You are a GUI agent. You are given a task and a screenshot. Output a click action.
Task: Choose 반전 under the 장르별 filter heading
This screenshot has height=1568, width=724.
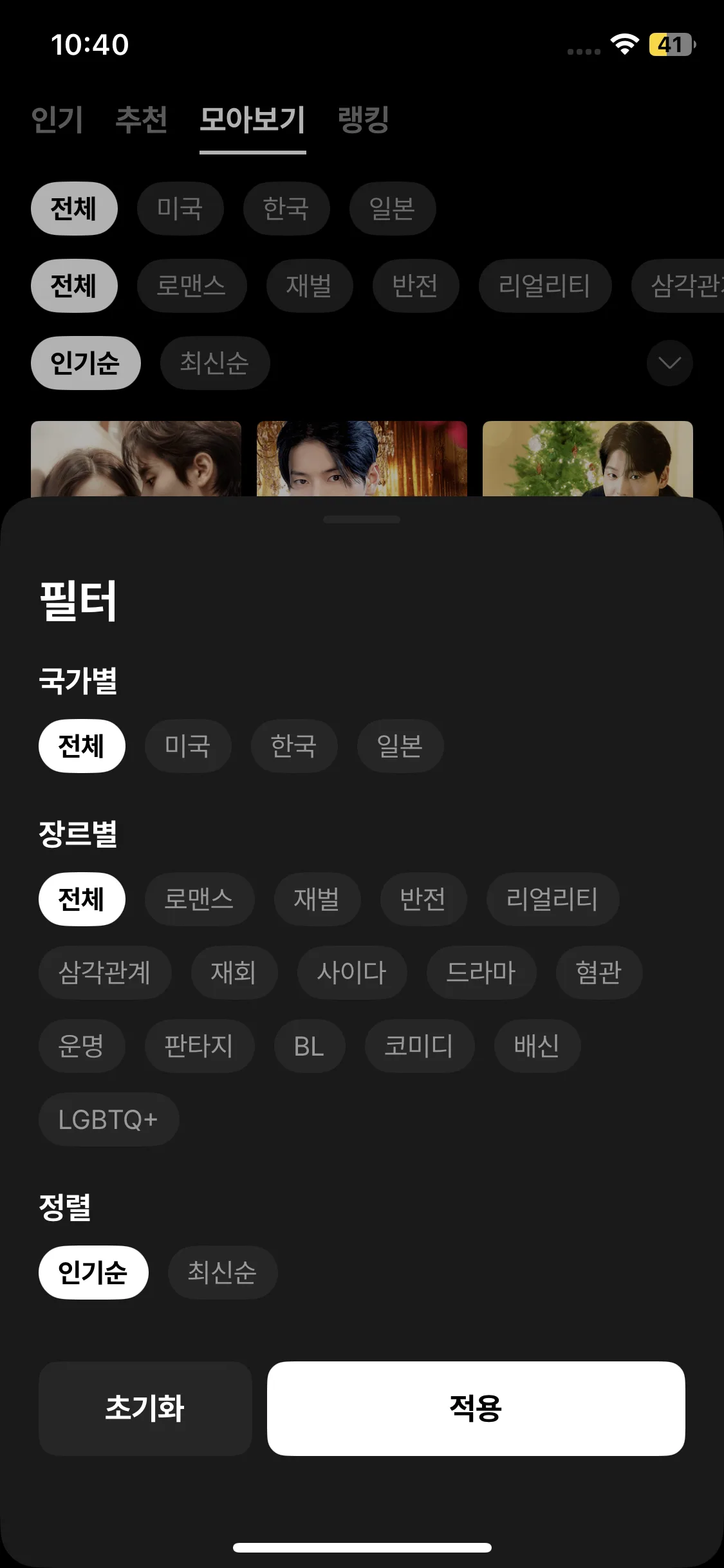423,899
